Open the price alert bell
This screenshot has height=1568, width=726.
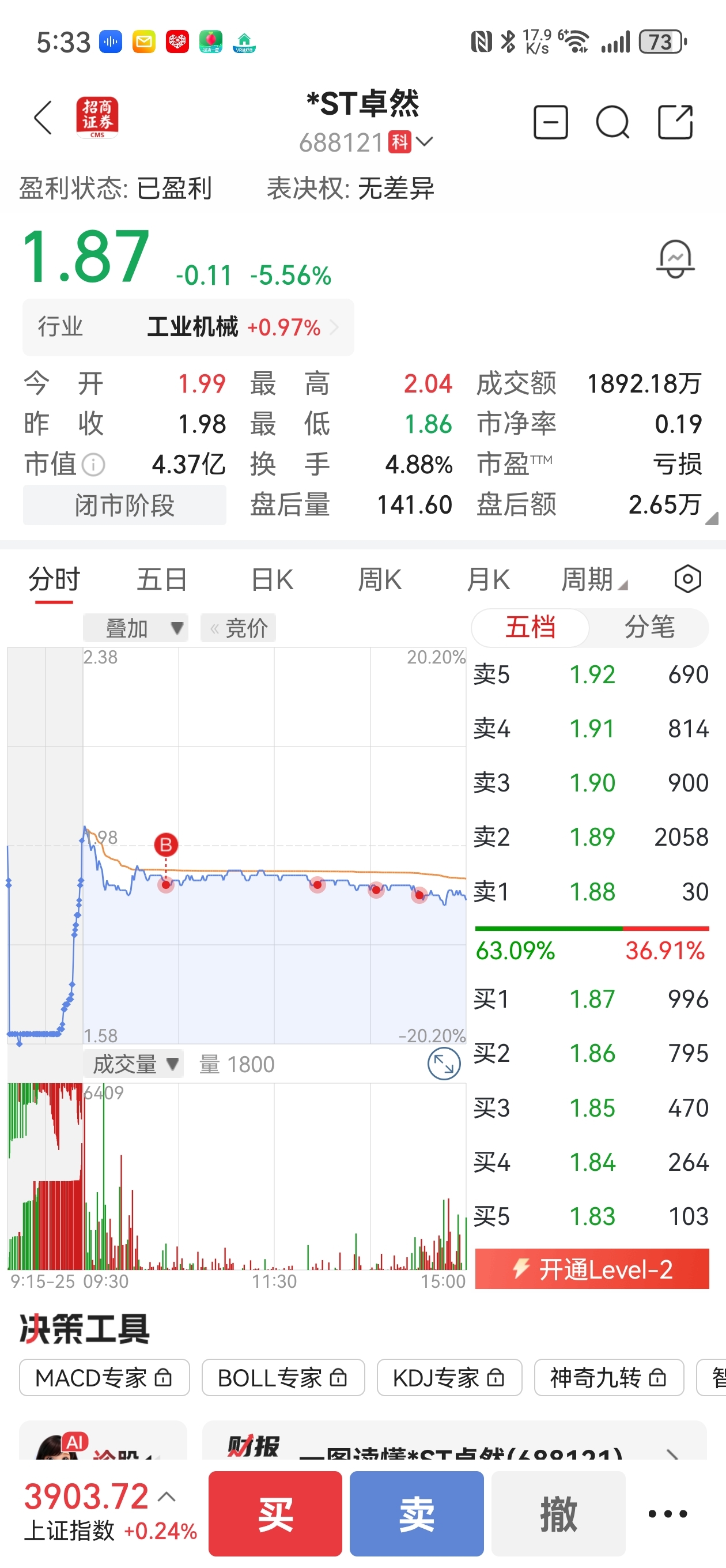[675, 259]
